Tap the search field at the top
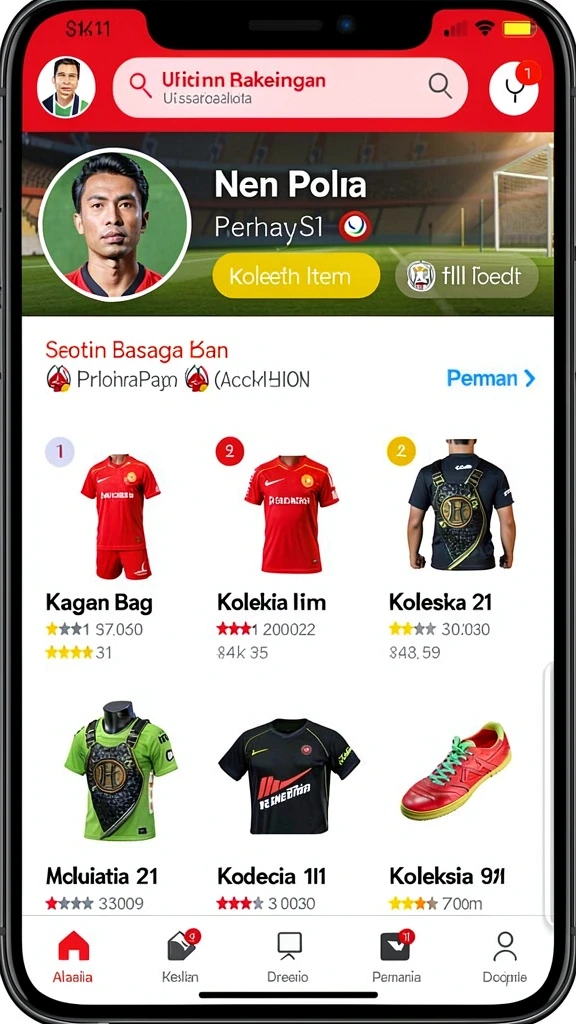 tap(290, 88)
